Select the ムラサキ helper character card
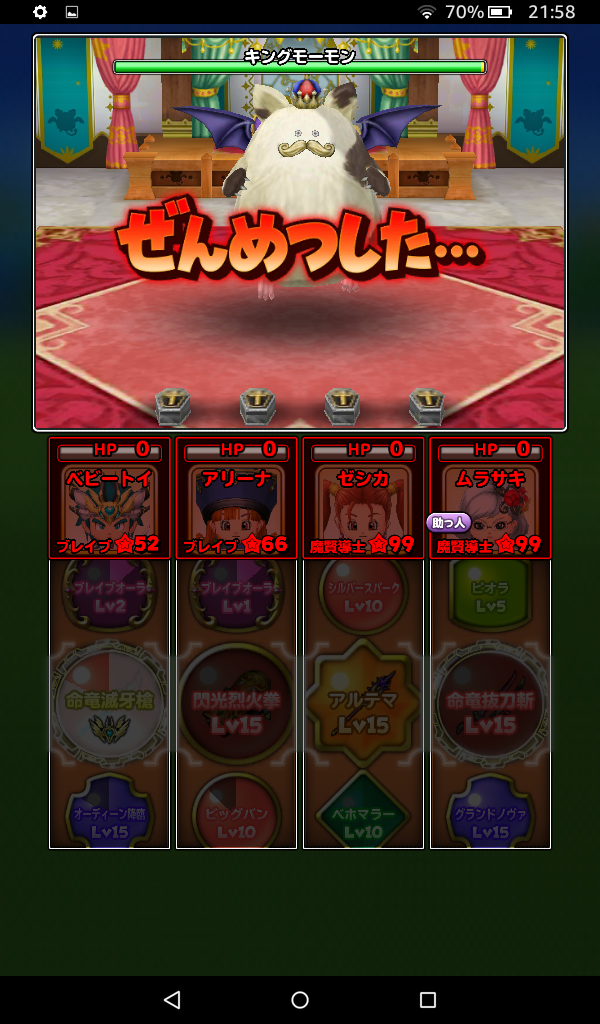 coord(490,497)
